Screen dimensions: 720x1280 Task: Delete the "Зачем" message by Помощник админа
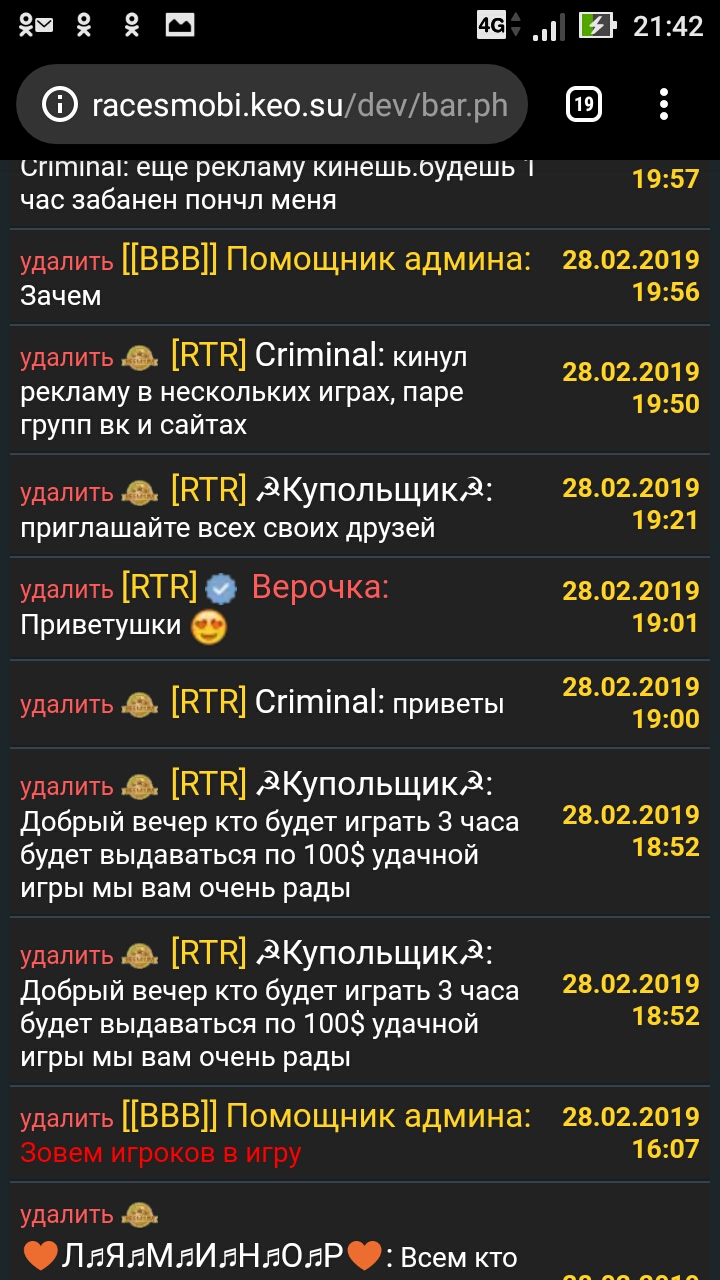click(x=67, y=262)
